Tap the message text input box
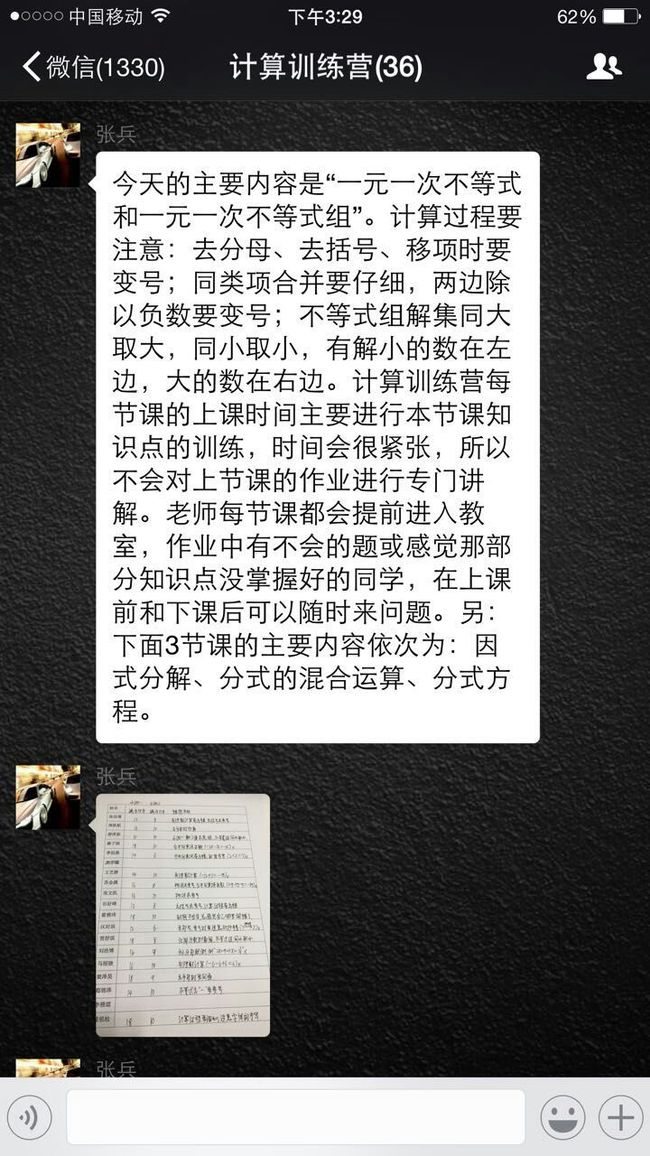The image size is (650, 1156). pyautogui.click(x=296, y=1117)
